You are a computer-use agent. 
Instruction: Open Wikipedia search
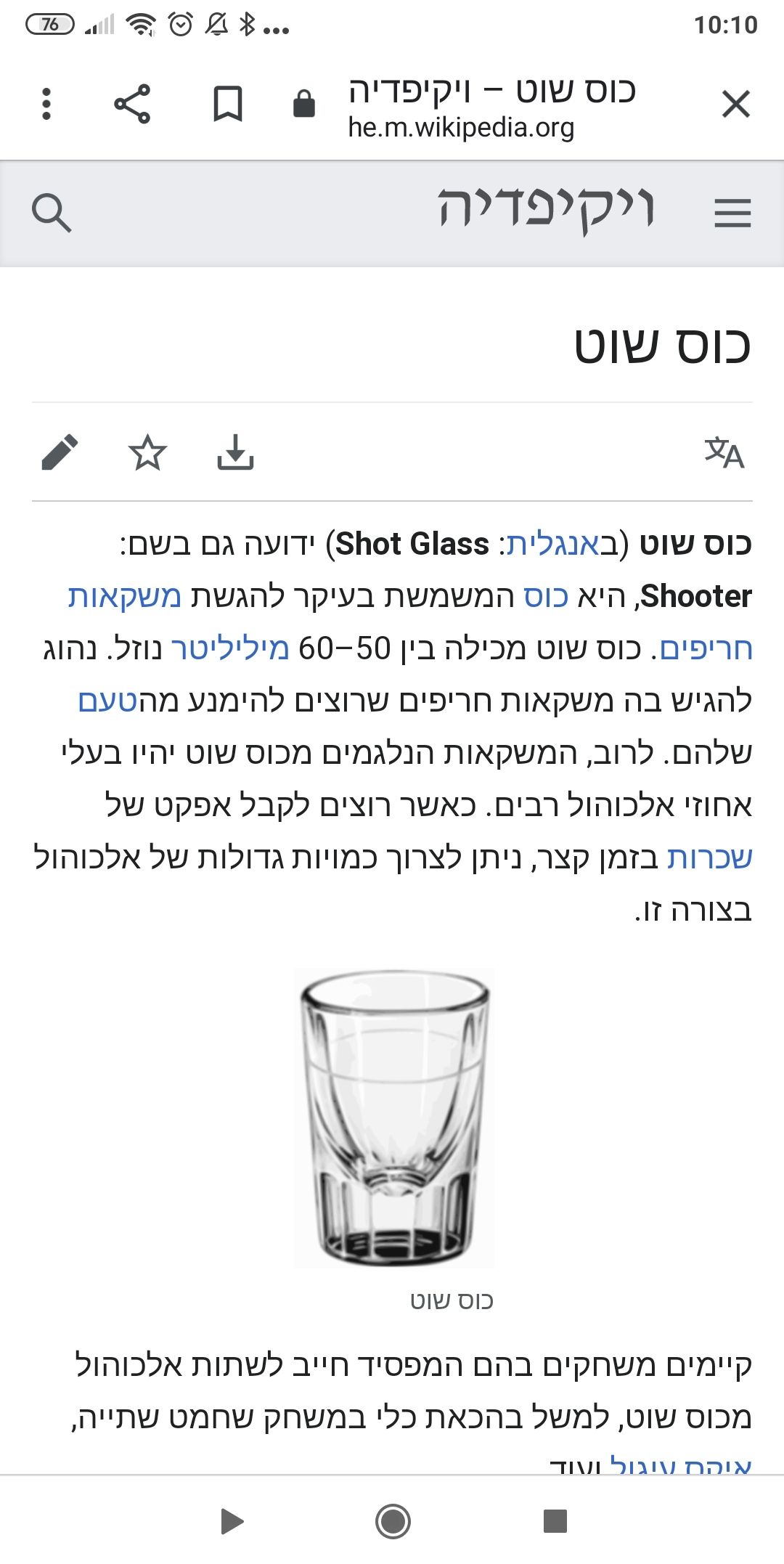[52, 213]
